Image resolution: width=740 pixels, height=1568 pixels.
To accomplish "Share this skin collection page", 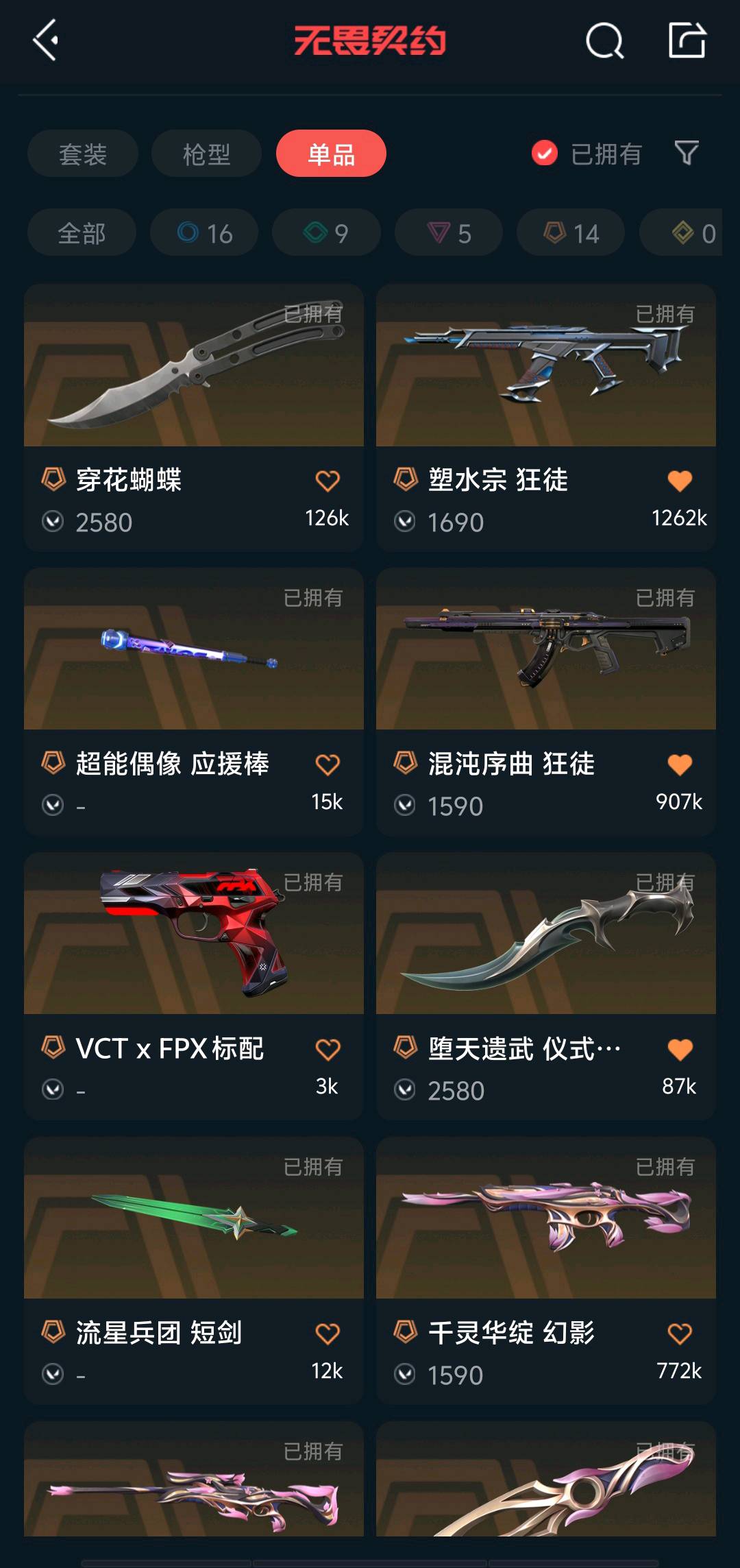I will tap(687, 40).
